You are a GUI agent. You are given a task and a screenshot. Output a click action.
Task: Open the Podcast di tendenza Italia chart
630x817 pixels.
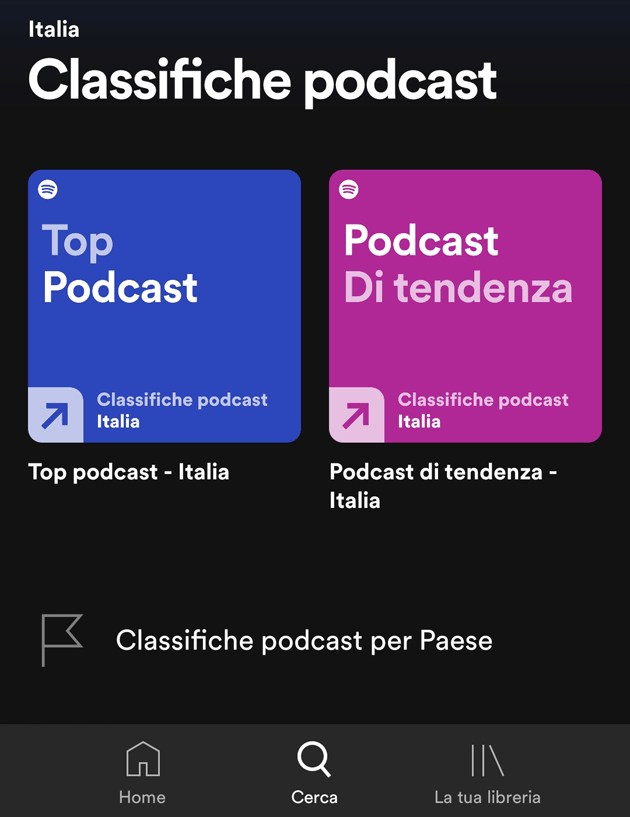coord(465,306)
